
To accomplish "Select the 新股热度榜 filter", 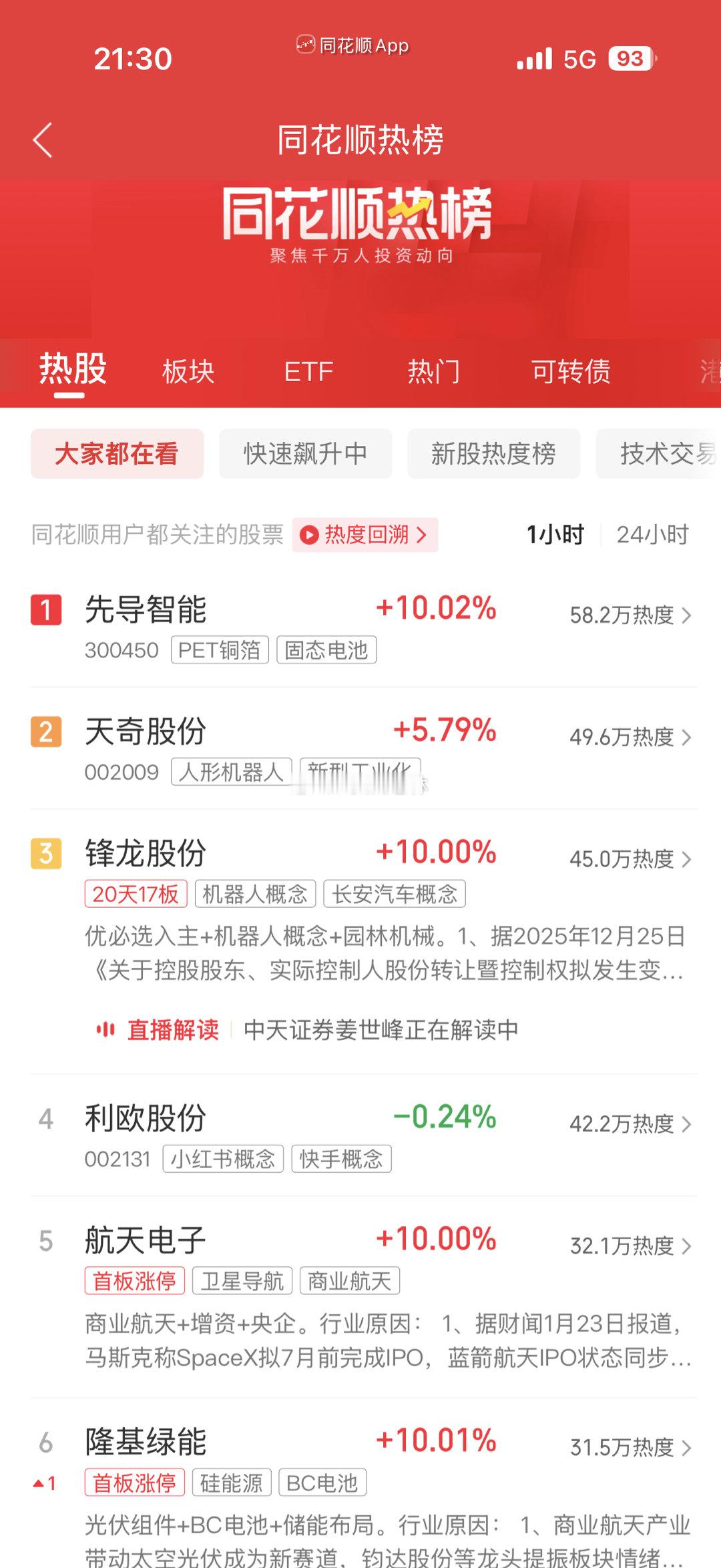I will pos(494,454).
